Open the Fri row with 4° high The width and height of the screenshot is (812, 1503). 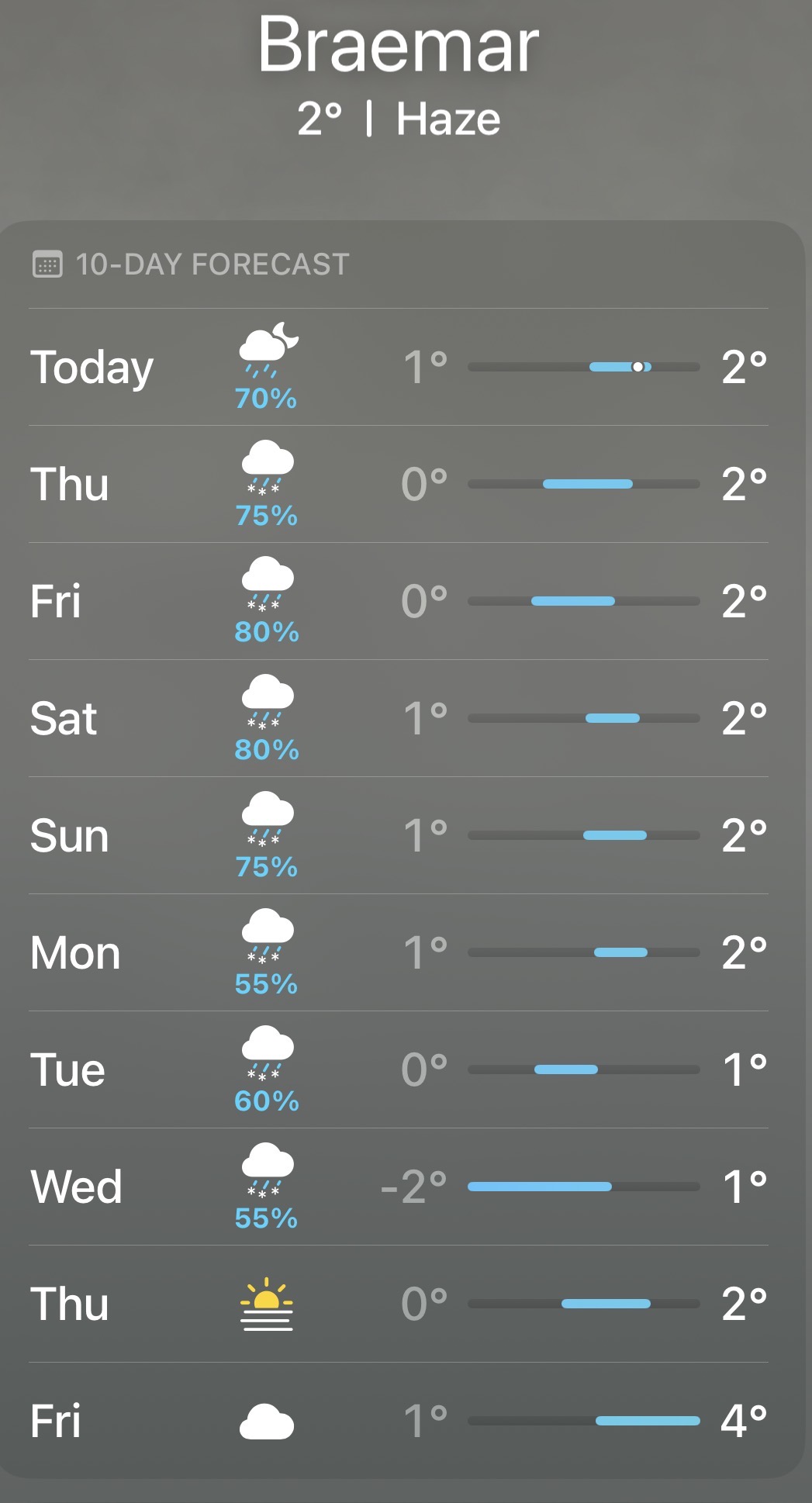(399, 1421)
